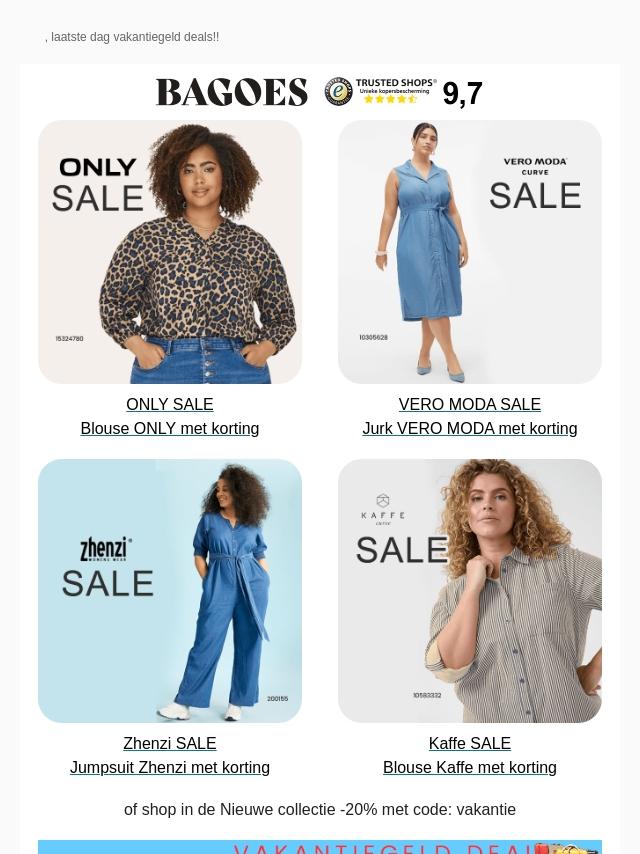640x854 pixels.
Task: Follow the VERO MODA SALE link
Action: (470, 405)
